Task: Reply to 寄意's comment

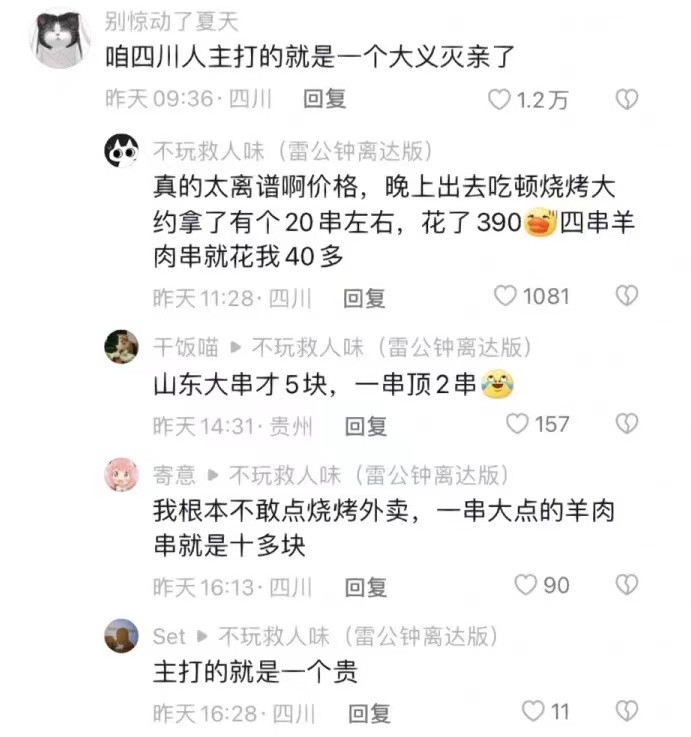Action: 365,586
